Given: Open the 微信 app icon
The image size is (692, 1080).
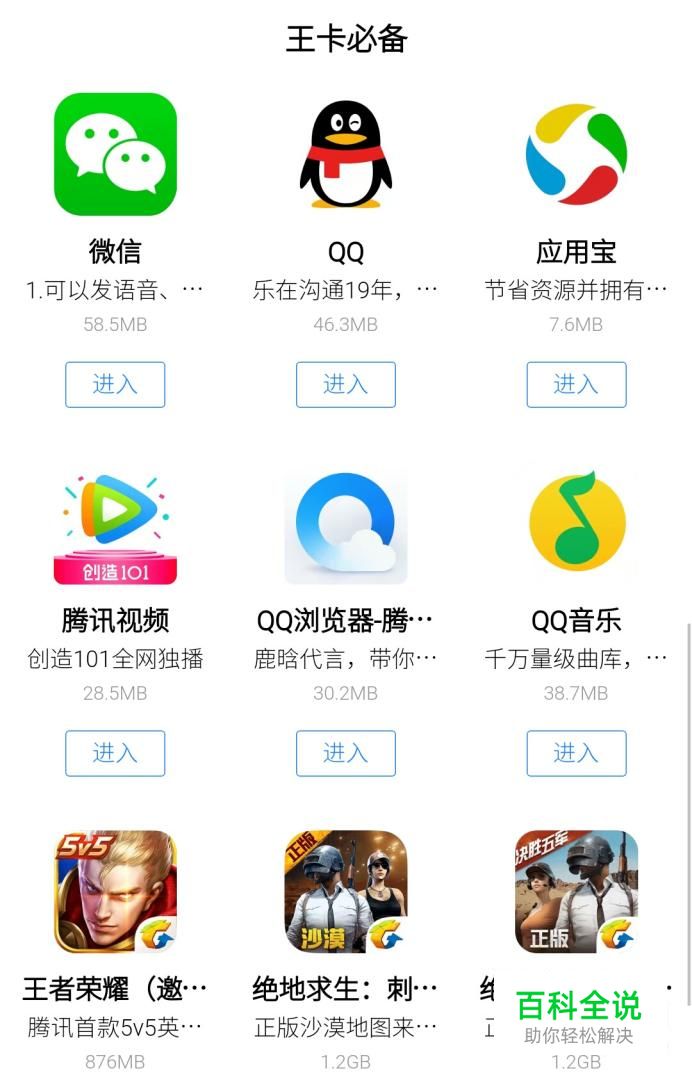Looking at the screenshot, I should tap(115, 154).
